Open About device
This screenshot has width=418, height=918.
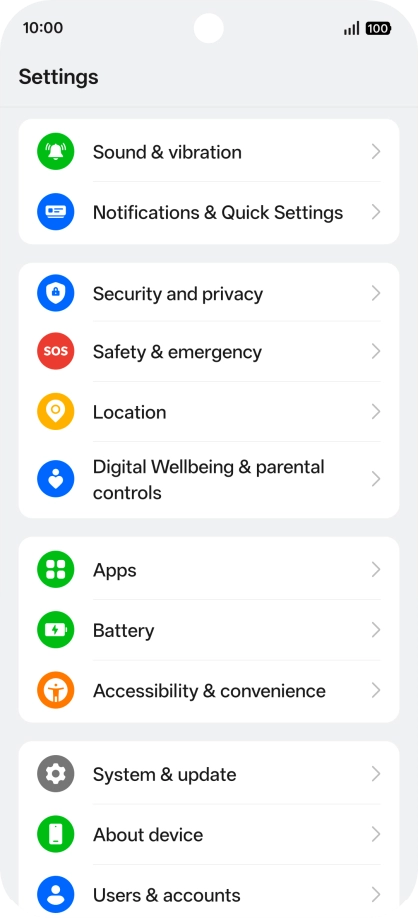click(x=209, y=834)
